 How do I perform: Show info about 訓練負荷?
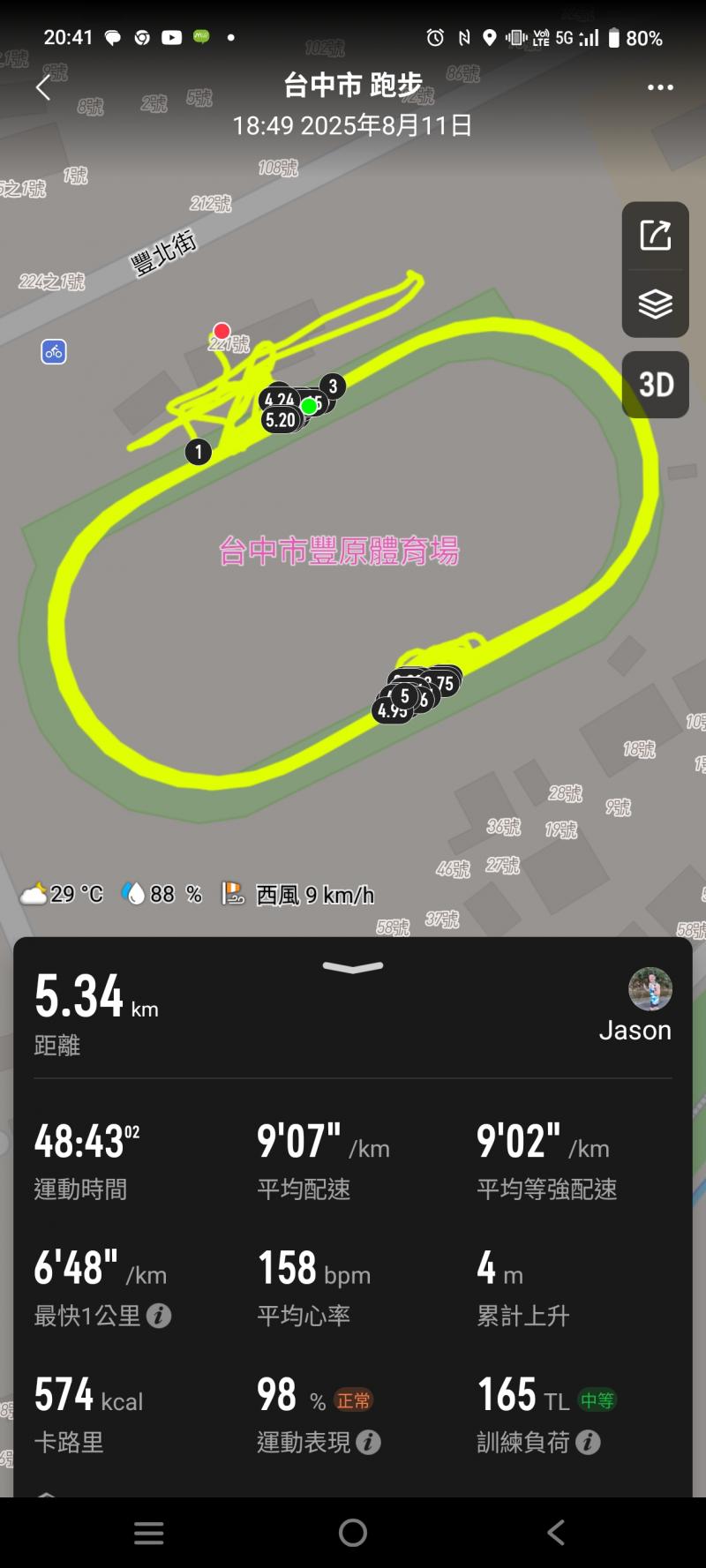tap(589, 1443)
